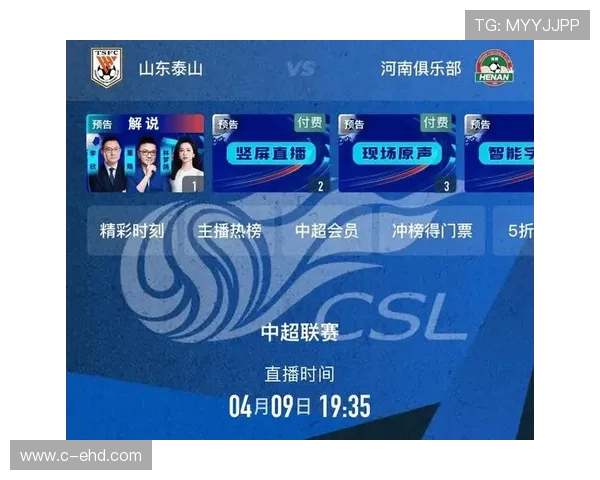Open the 解说 commentary stream card

pos(145,153)
